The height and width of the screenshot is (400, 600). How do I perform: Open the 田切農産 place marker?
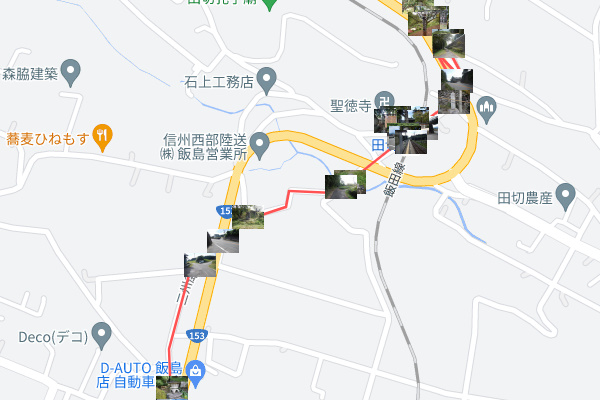point(566,193)
